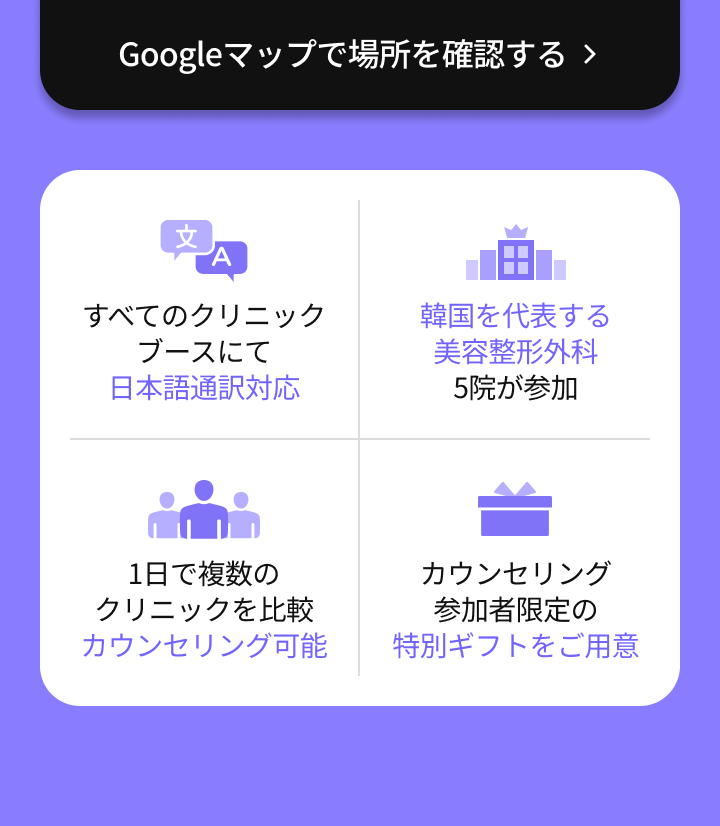Select the translation speech bubble icon
The height and width of the screenshot is (826, 720).
tap(203, 248)
